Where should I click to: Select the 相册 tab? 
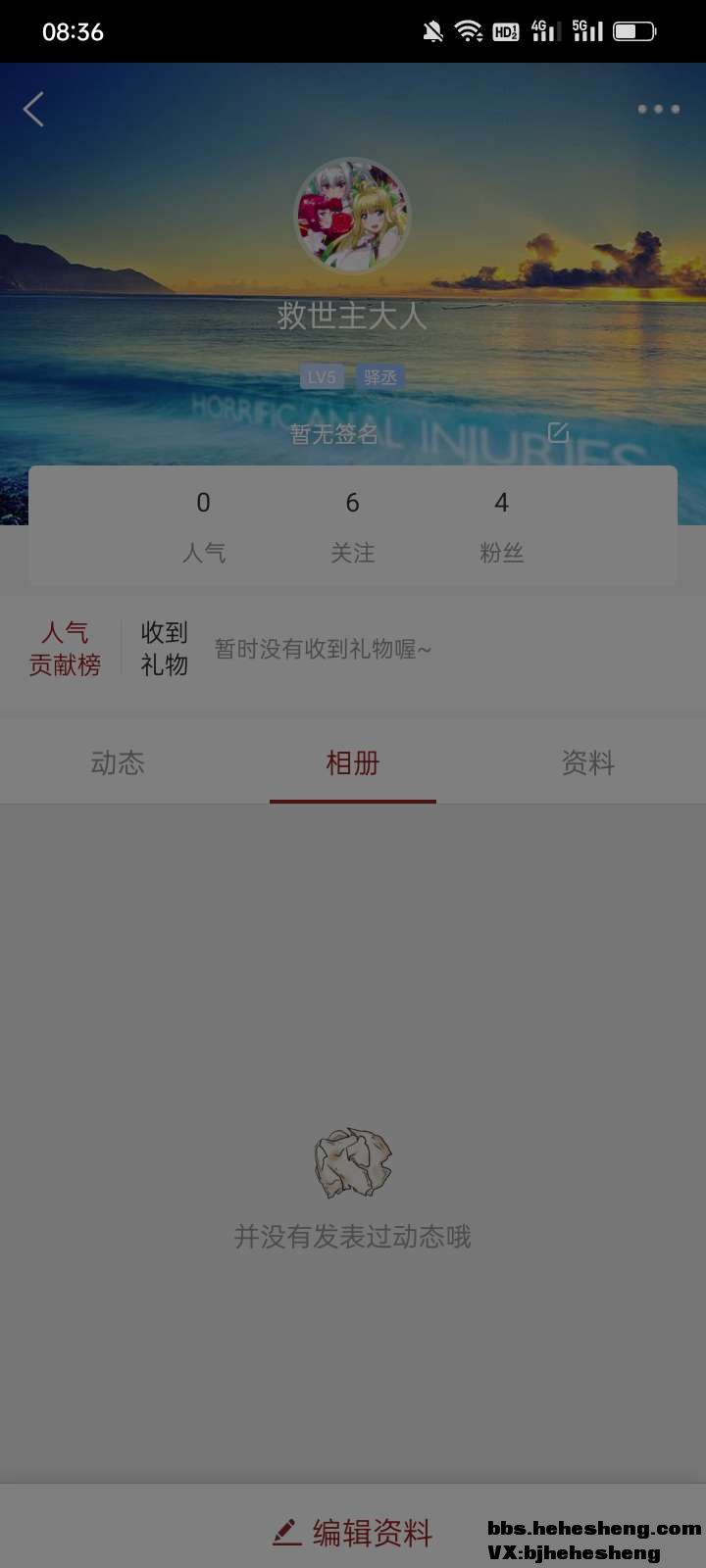click(353, 762)
